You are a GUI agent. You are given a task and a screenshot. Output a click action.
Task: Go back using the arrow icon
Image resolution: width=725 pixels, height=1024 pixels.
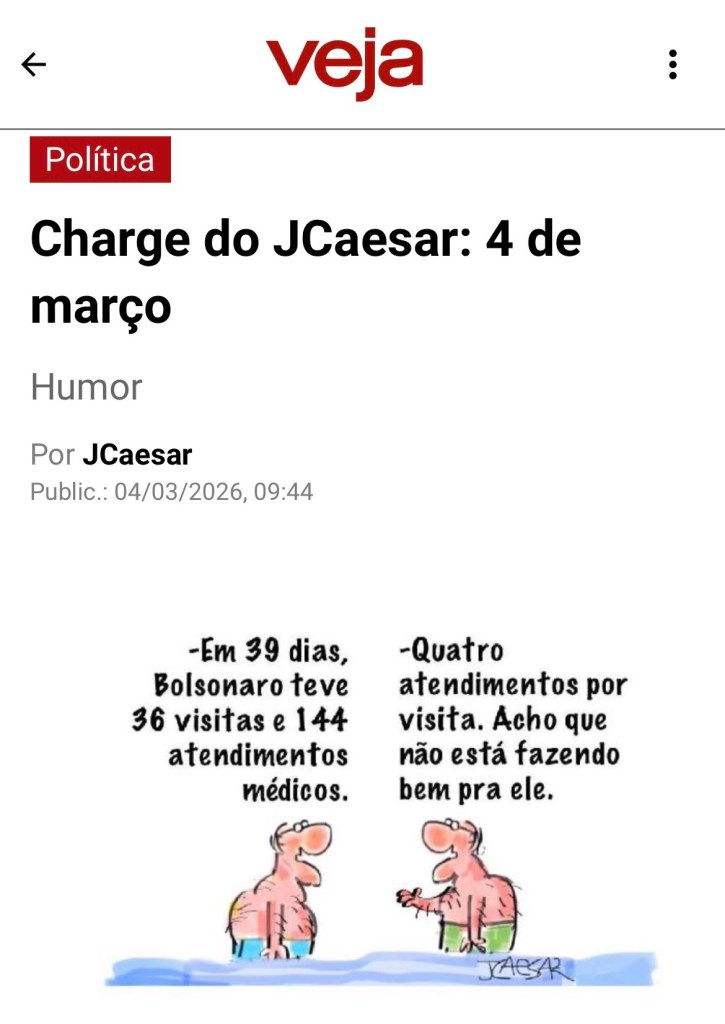[x=34, y=65]
